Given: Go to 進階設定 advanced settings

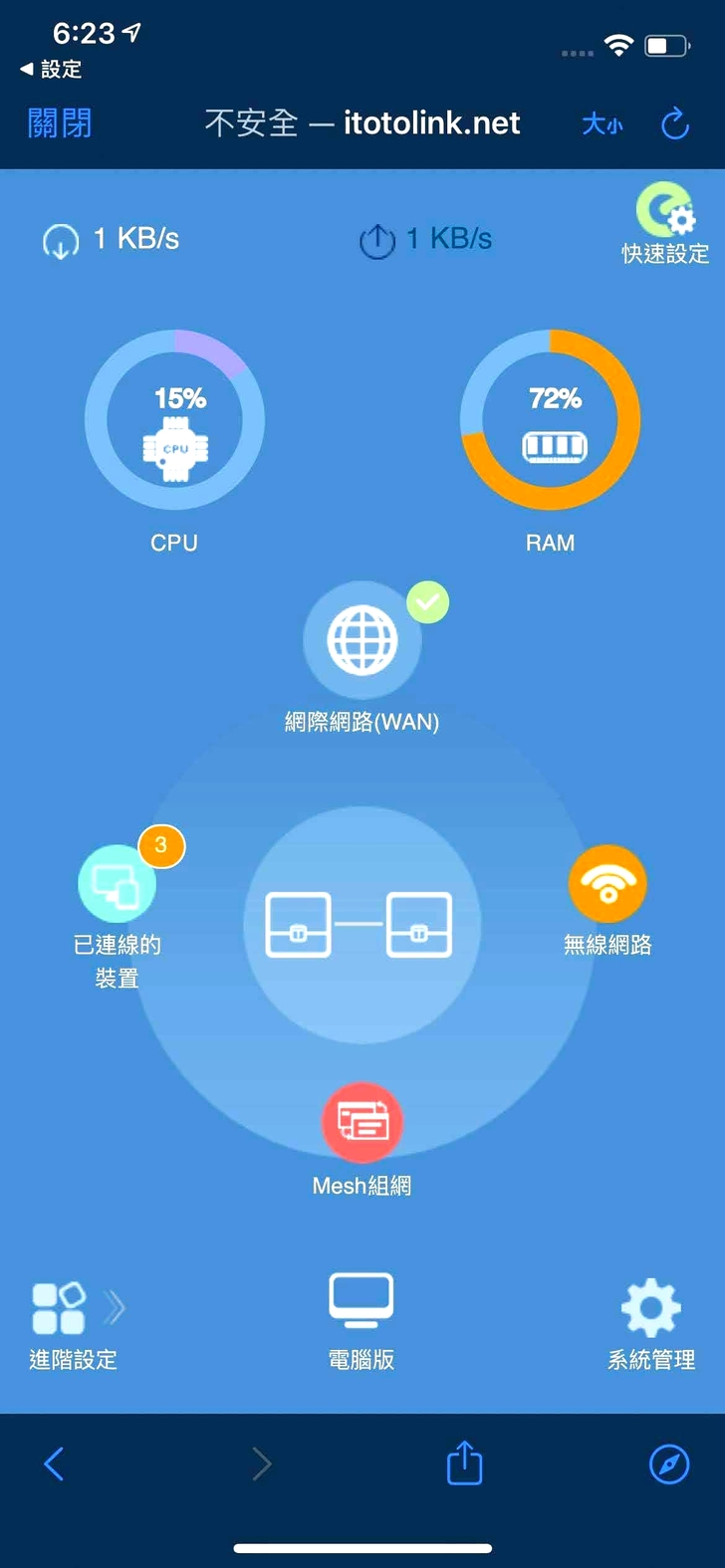Looking at the screenshot, I should [73, 1323].
